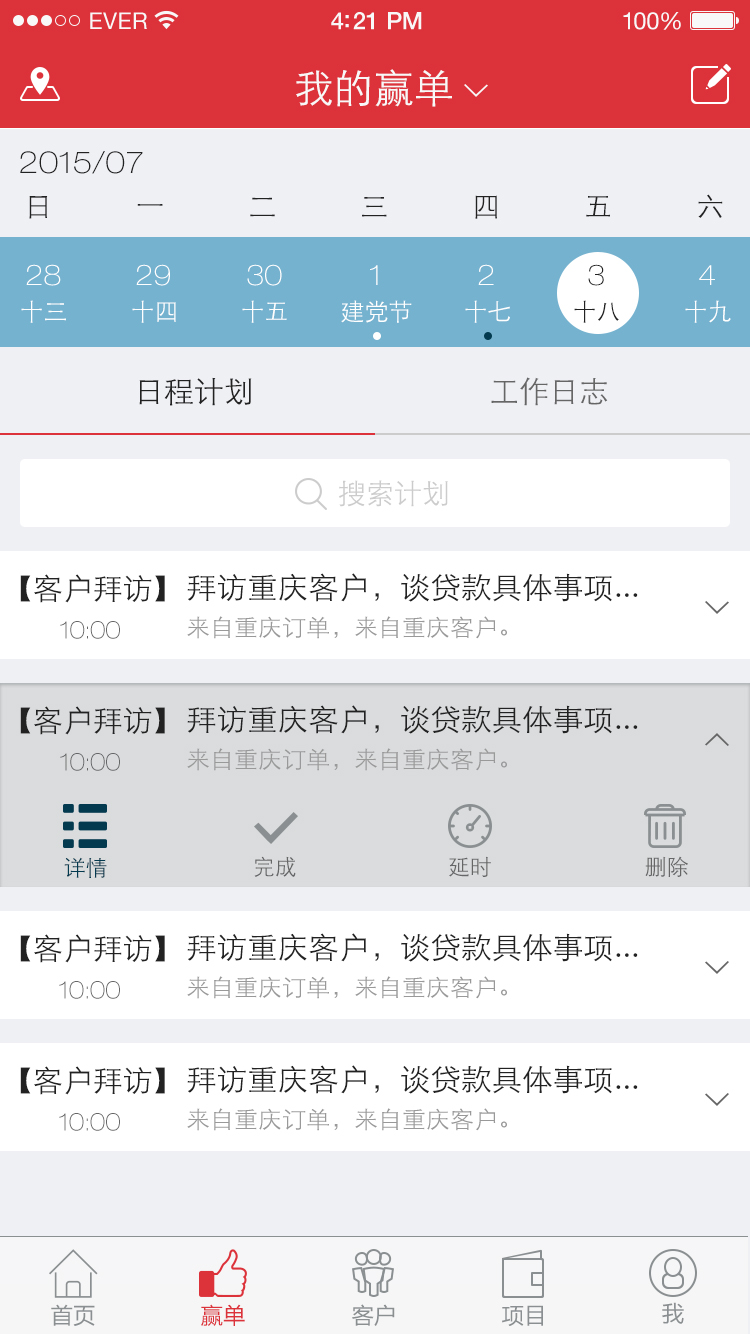This screenshot has height=1334, width=750.
Task: Delete the expanded plan with 删除
Action: 665,841
